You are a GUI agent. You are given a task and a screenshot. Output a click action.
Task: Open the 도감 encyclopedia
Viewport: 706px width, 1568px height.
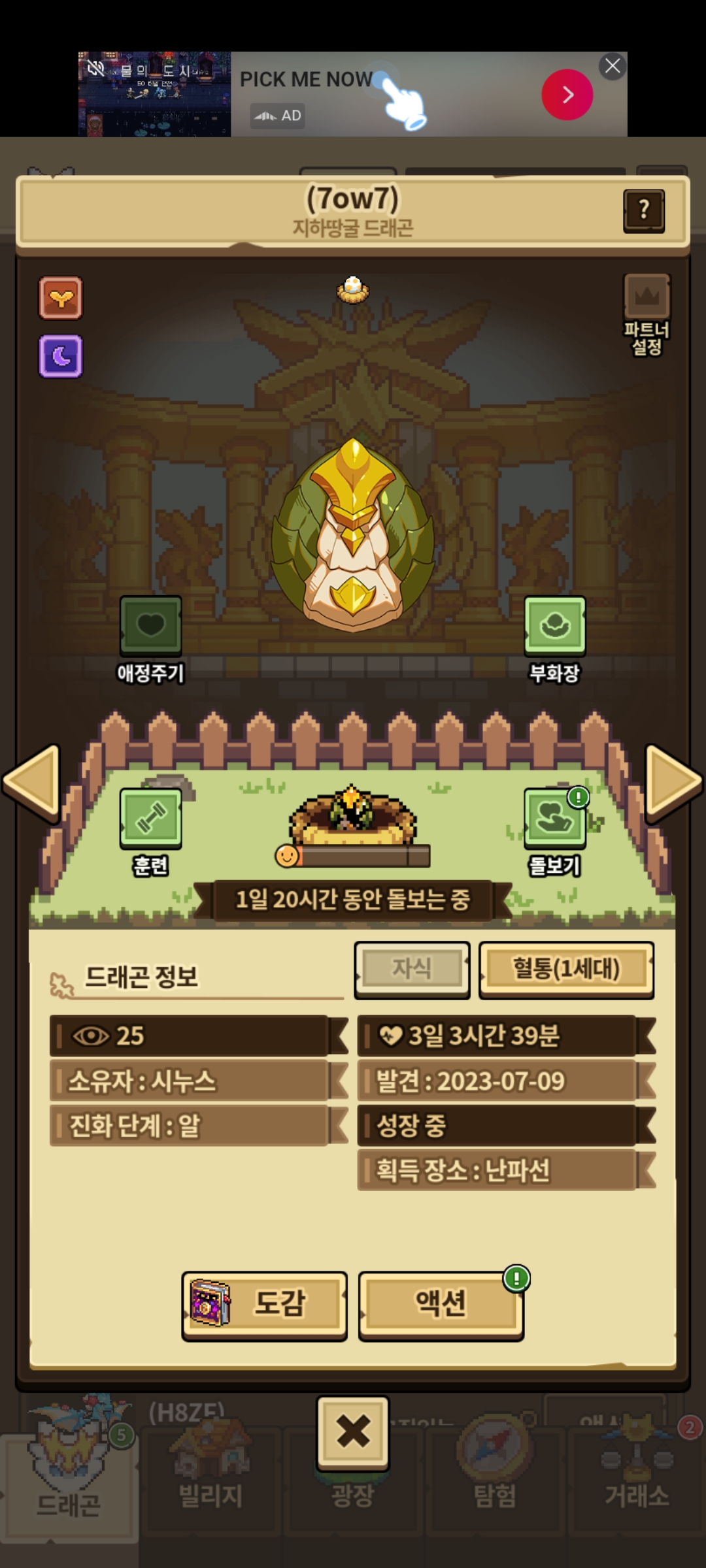point(264,1305)
